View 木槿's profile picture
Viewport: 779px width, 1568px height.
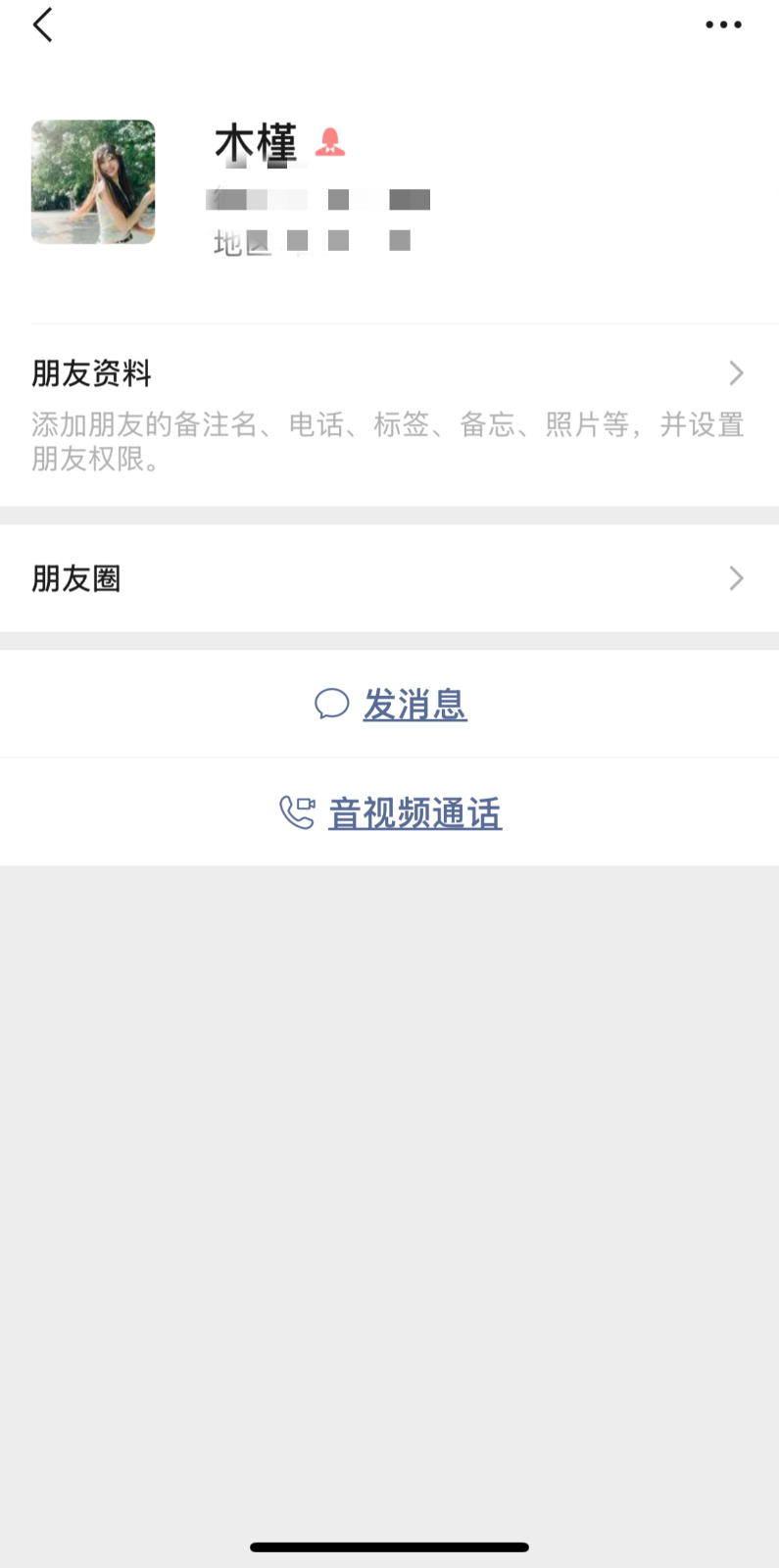93,182
